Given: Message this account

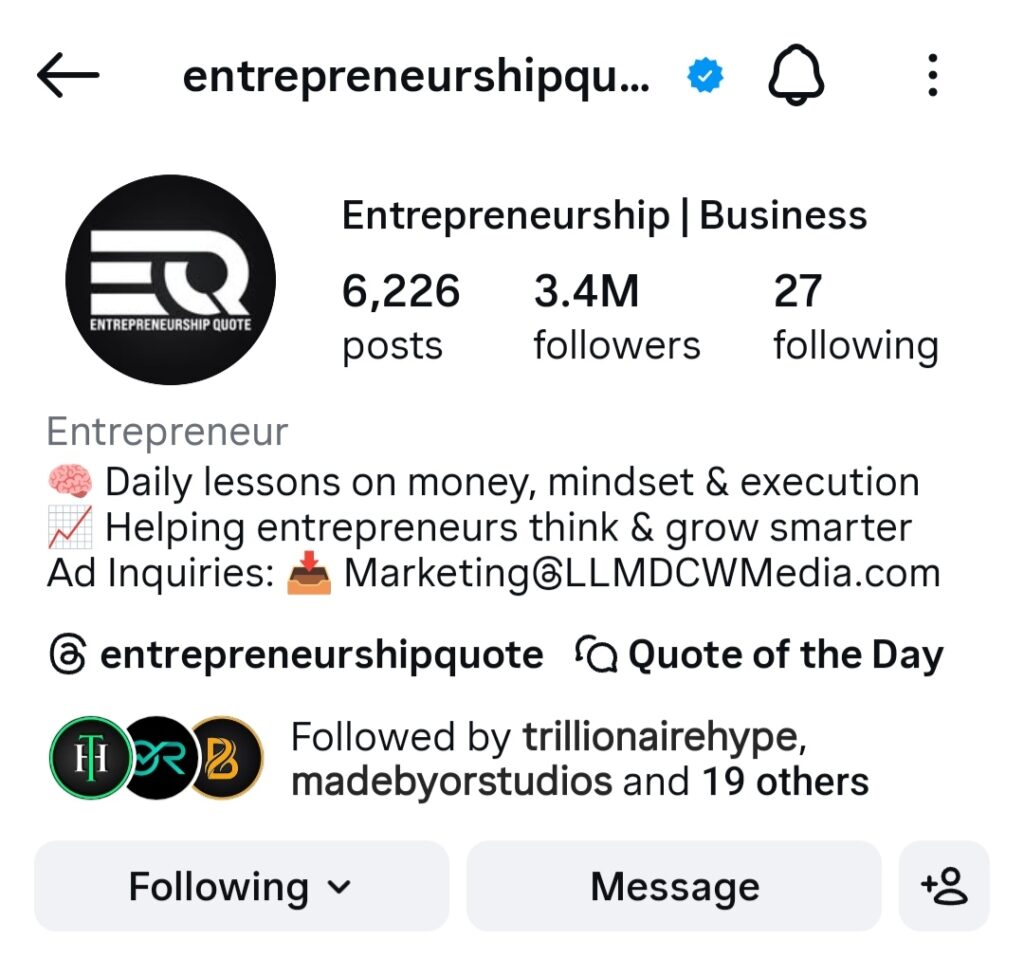Looking at the screenshot, I should (674, 886).
